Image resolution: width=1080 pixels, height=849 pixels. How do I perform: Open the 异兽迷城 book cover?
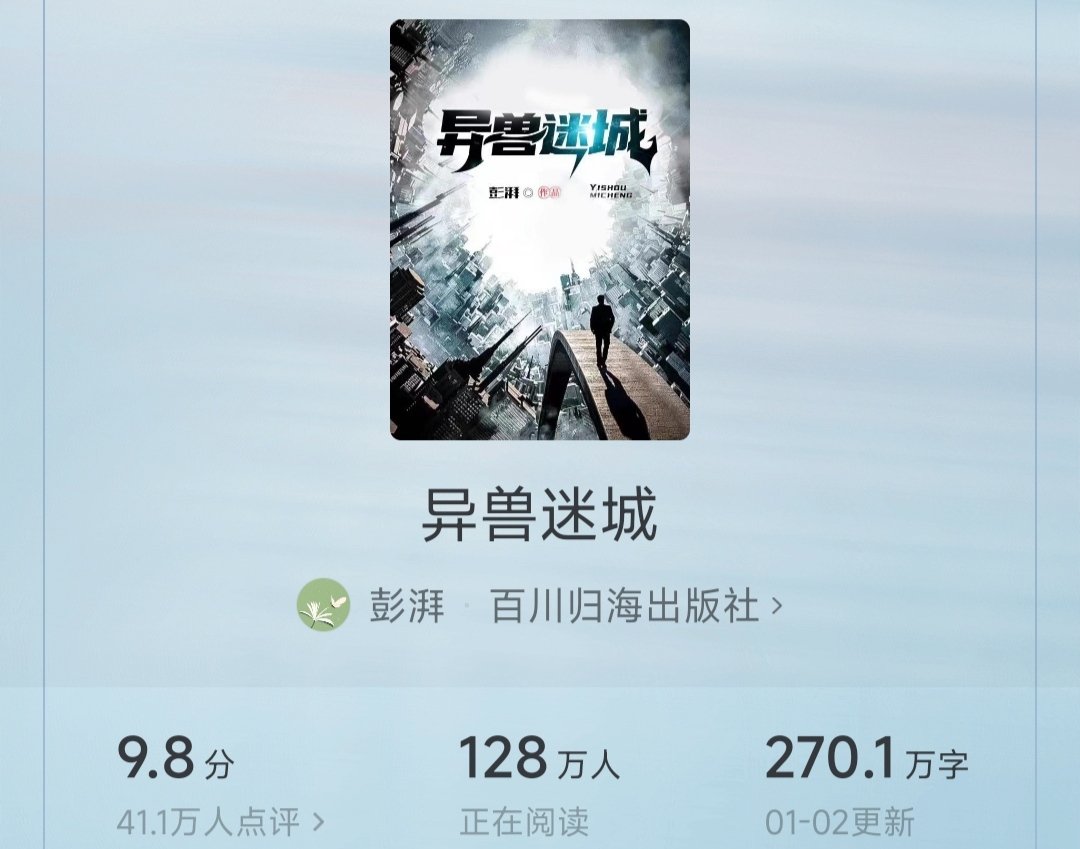pyautogui.click(x=540, y=230)
